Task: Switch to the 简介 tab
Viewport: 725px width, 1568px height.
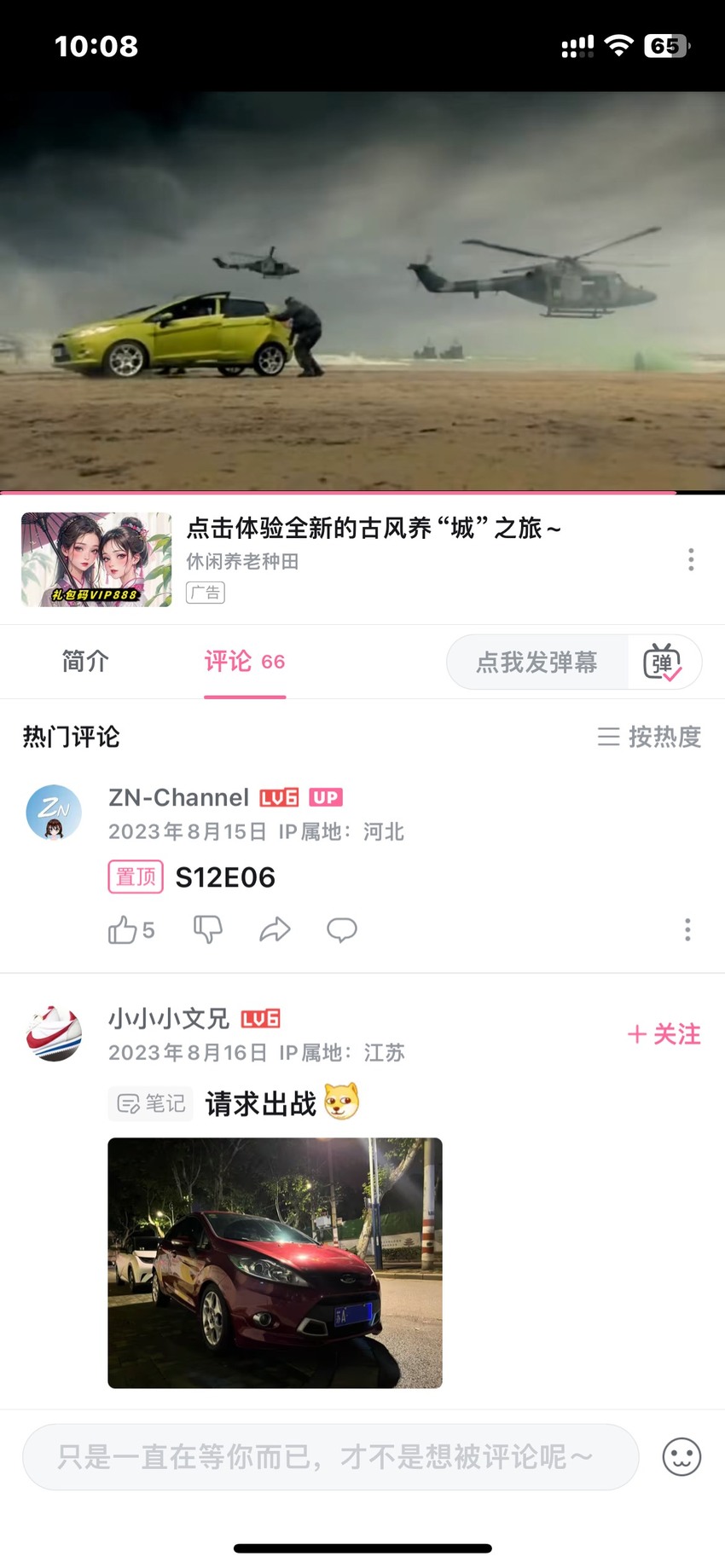Action: pyautogui.click(x=85, y=662)
